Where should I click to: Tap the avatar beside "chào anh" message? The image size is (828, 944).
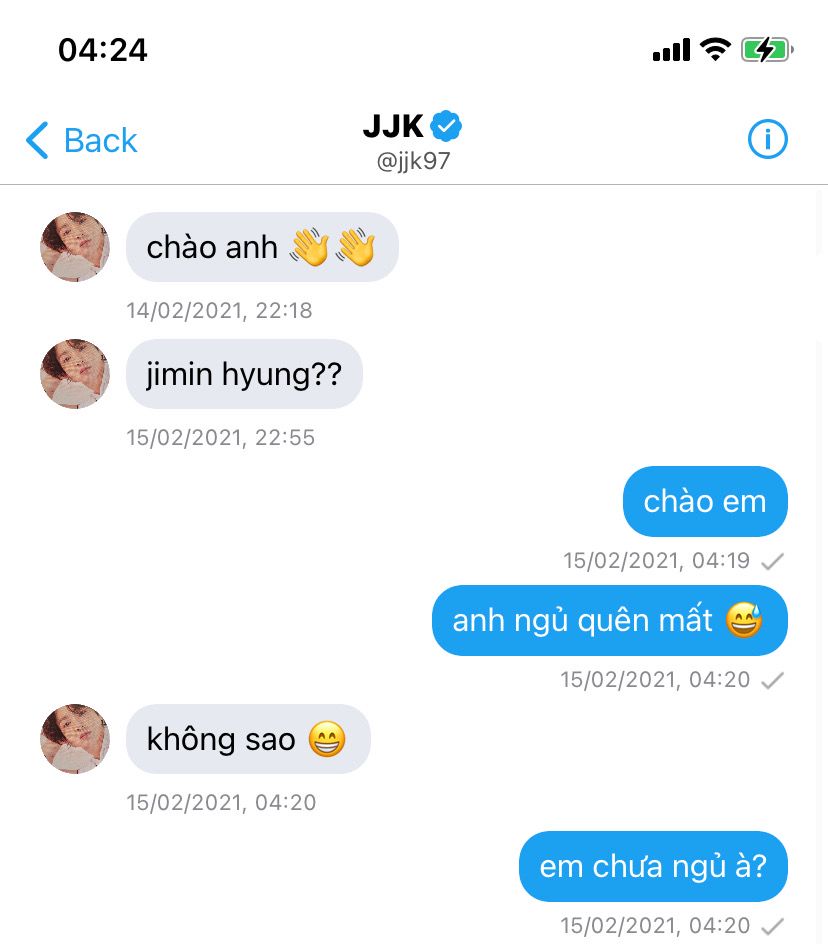point(75,247)
